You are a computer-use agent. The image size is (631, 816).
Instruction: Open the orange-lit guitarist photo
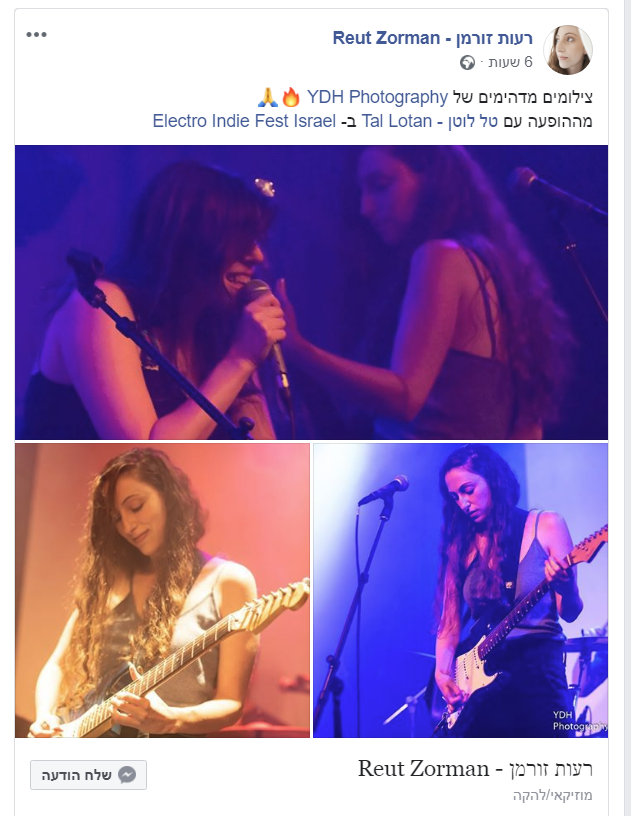pos(162,590)
